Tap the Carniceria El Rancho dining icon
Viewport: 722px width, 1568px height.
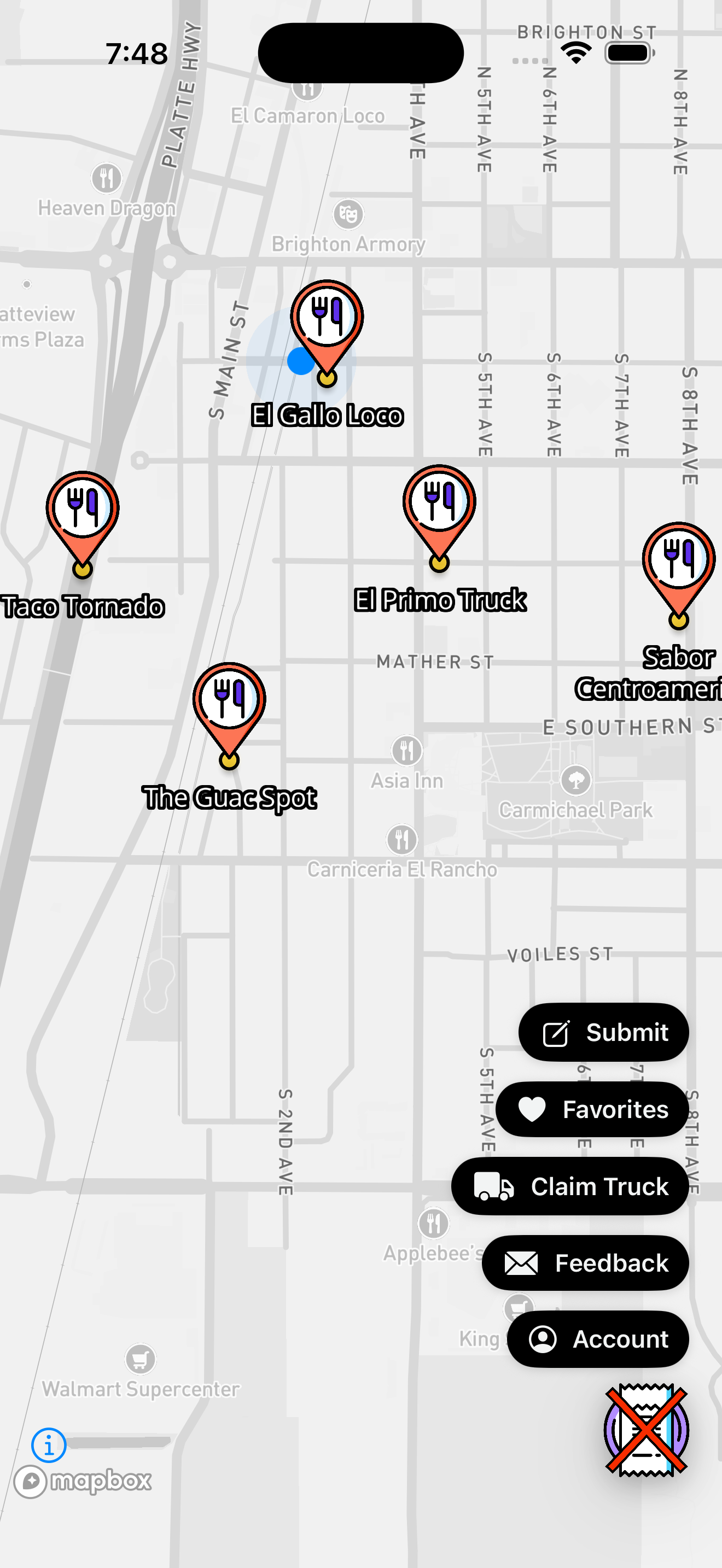(401, 839)
